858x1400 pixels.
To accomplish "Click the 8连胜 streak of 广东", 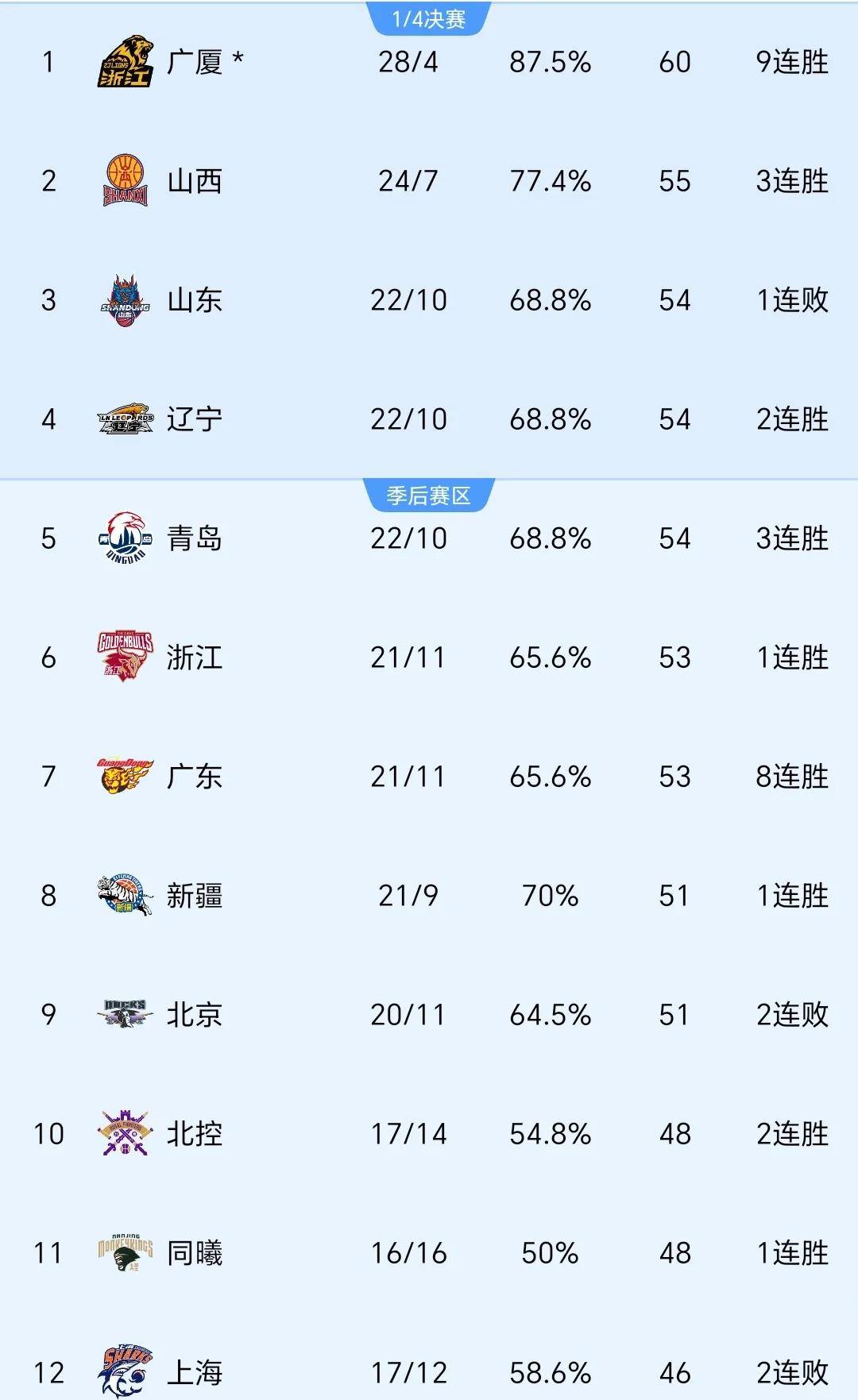I will click(x=791, y=776).
